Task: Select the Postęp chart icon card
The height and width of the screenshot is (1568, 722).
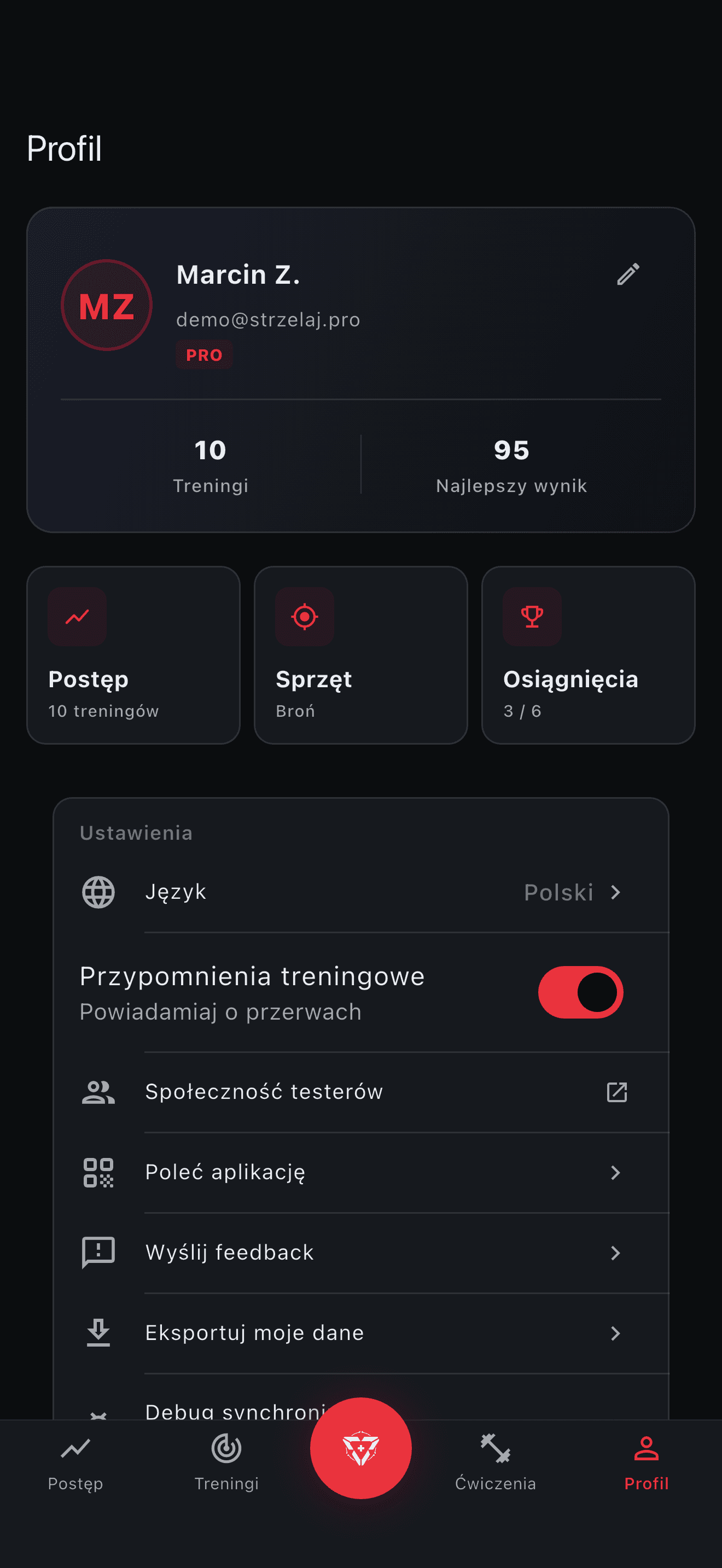Action: [x=77, y=617]
